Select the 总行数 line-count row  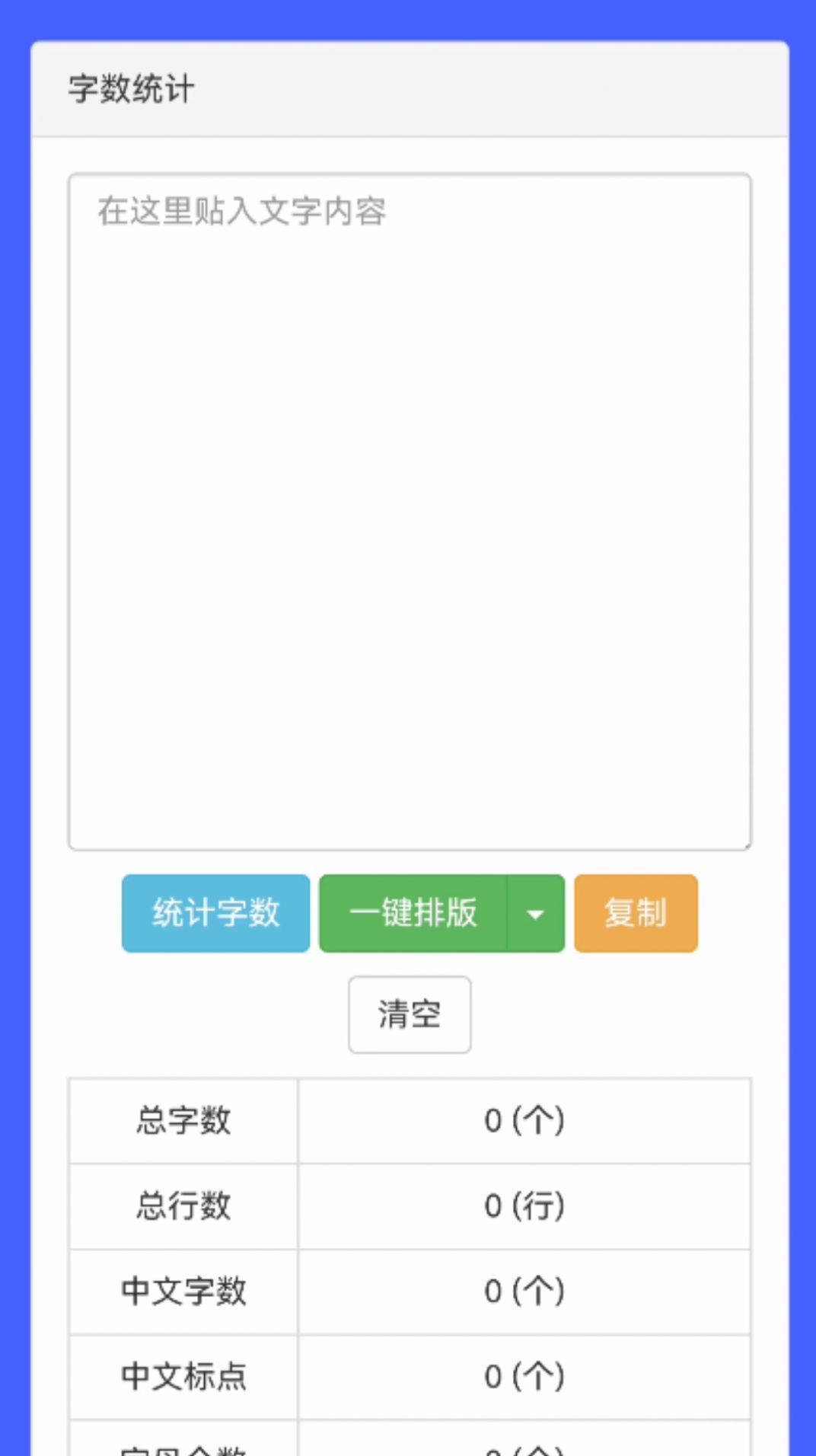[182, 1206]
